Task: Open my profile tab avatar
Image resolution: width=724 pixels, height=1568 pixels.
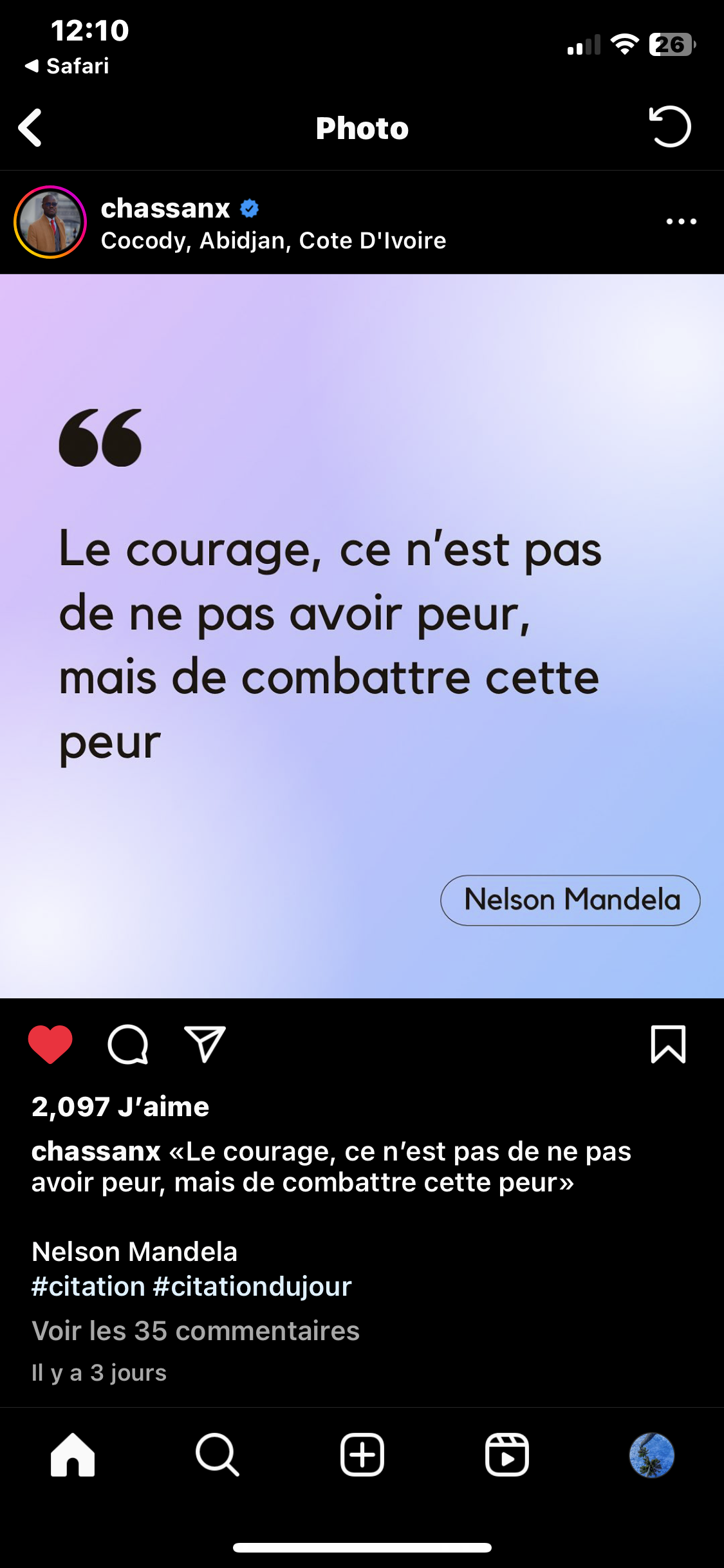Action: (652, 1455)
